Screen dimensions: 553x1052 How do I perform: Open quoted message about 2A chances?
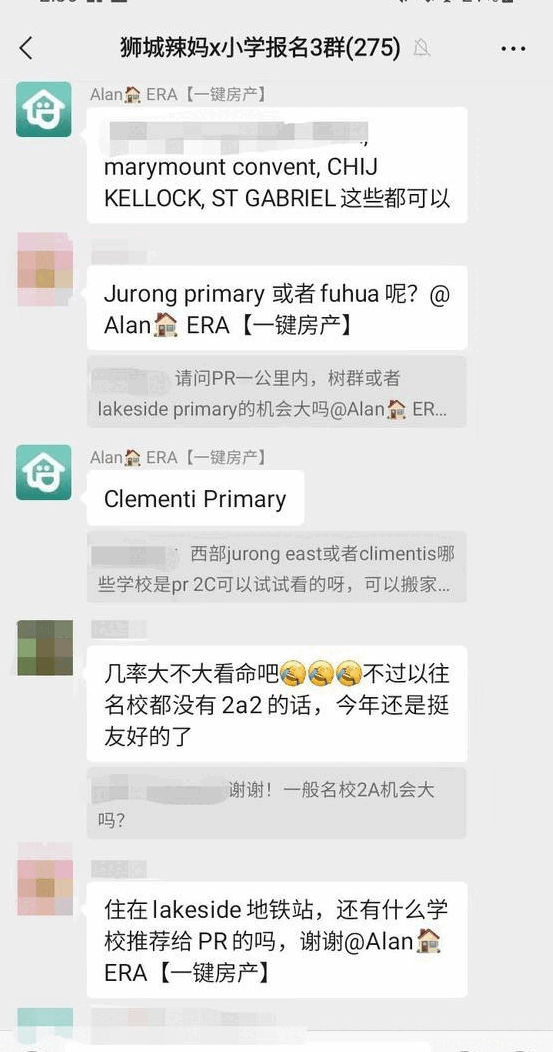pos(276,802)
